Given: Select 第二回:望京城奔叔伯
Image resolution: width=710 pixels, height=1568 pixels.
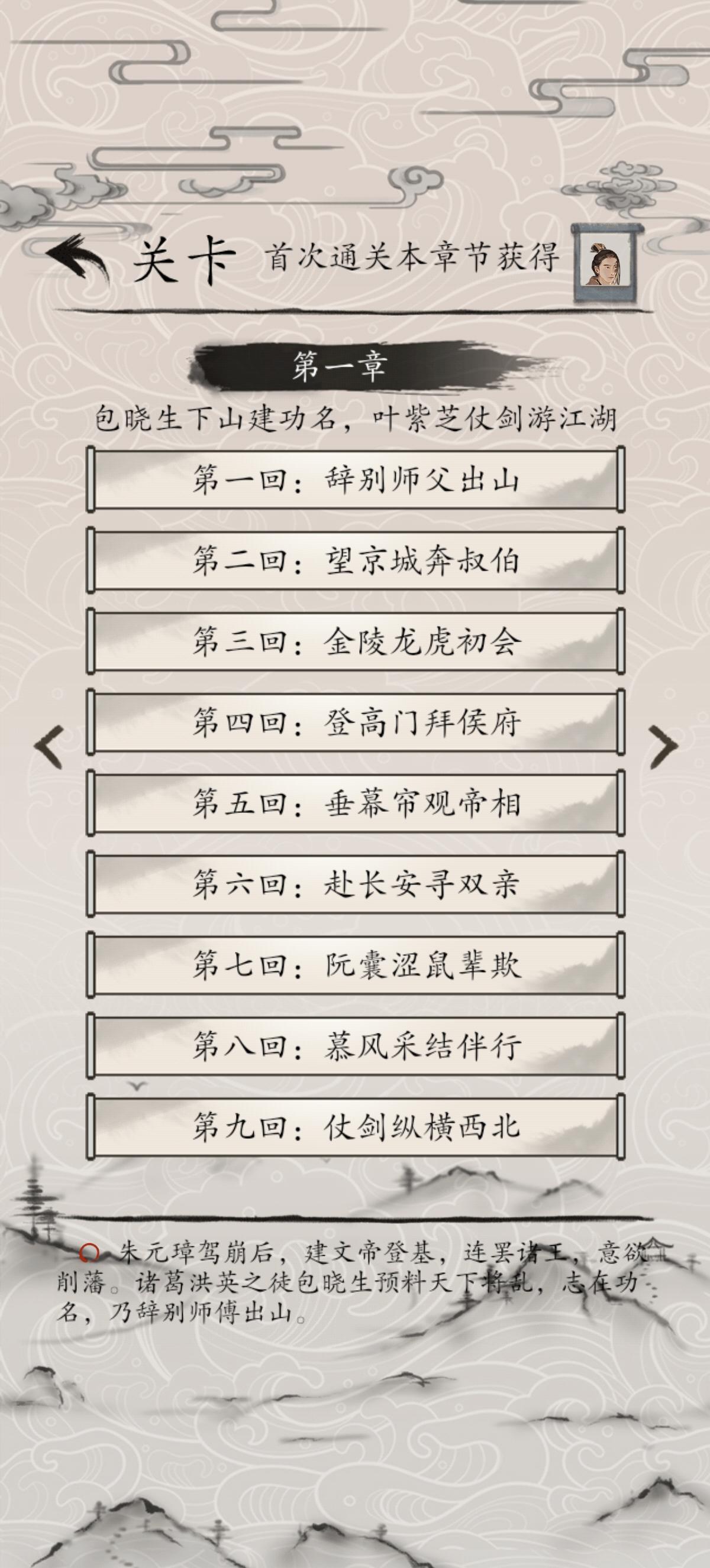Looking at the screenshot, I should tap(356, 561).
